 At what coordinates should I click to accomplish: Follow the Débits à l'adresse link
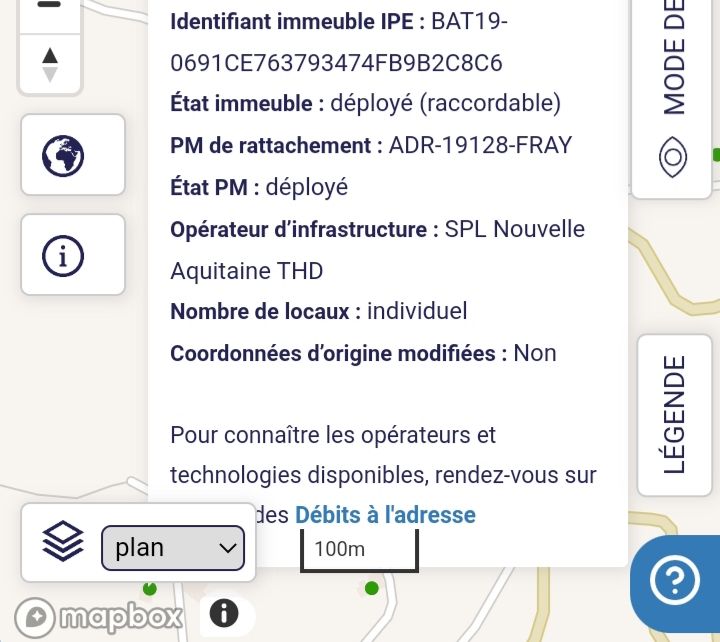coord(385,515)
